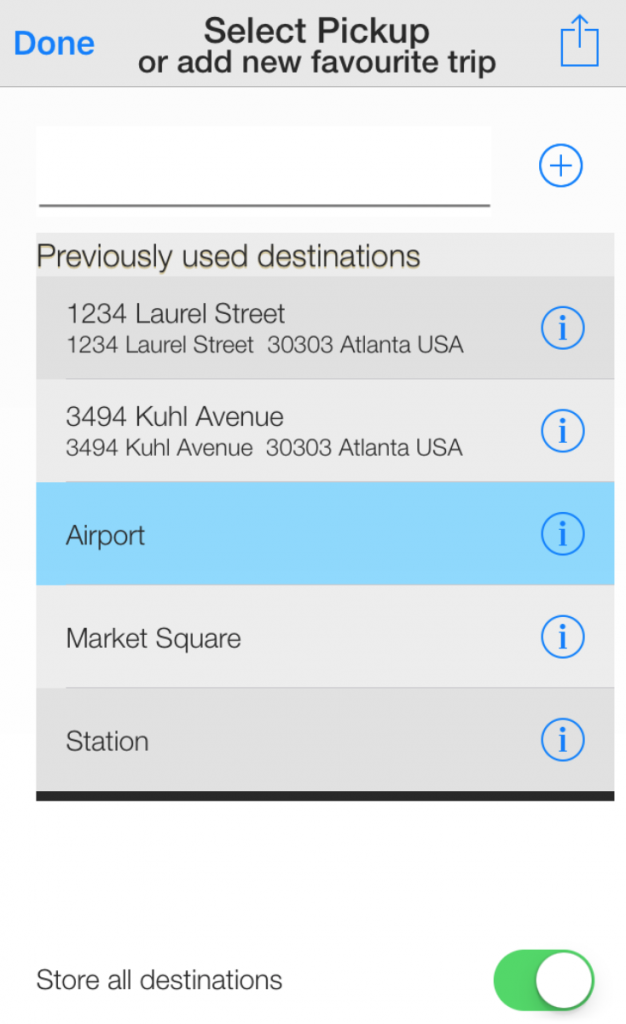
Task: Focus the new destination text field
Action: [264, 170]
